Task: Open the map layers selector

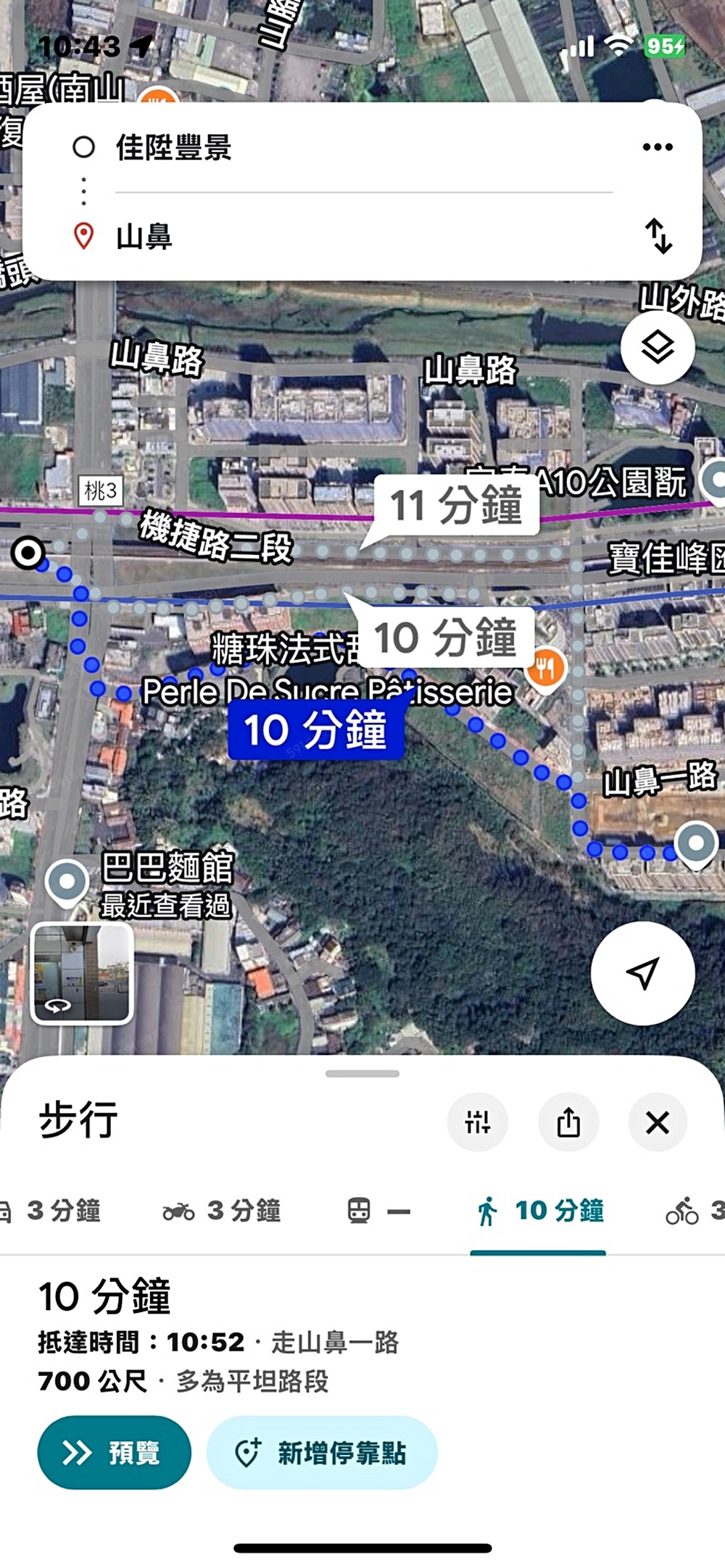Action: point(658,348)
